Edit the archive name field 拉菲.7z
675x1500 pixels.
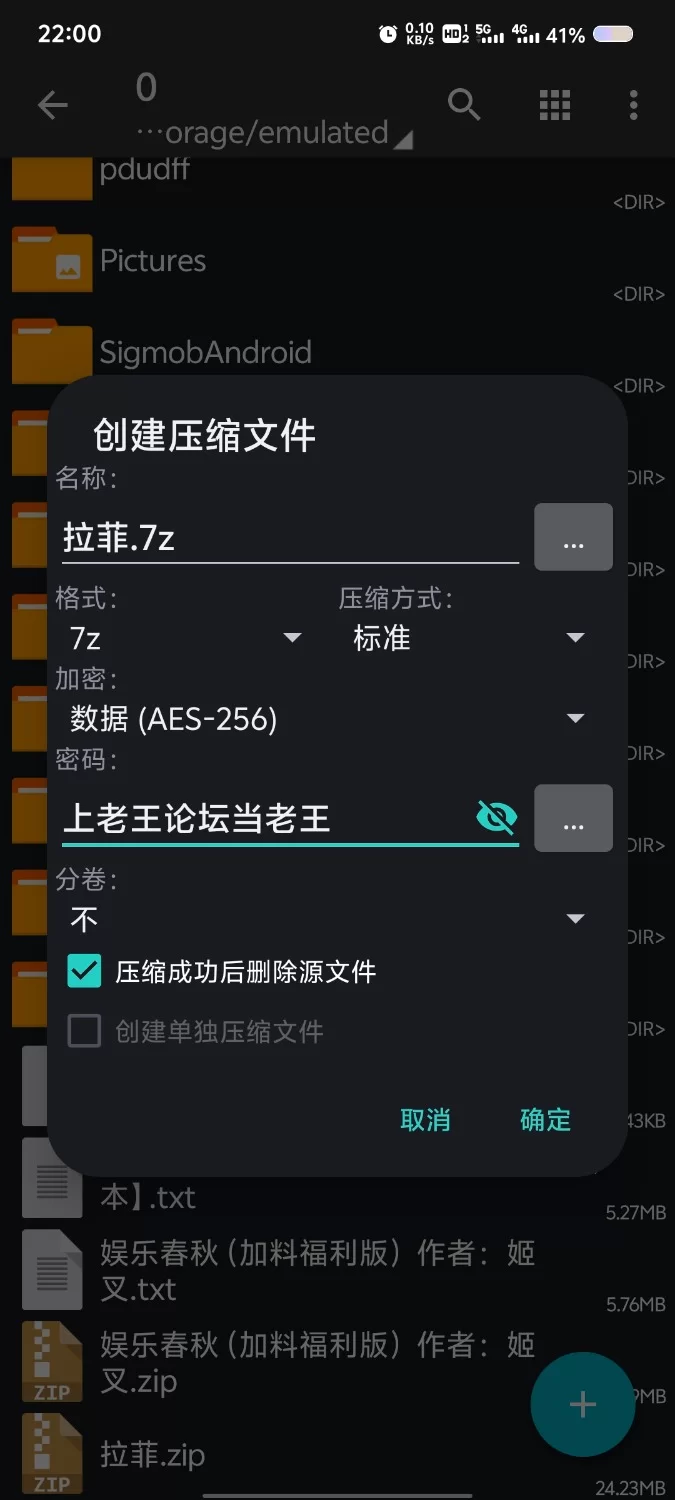(290, 538)
